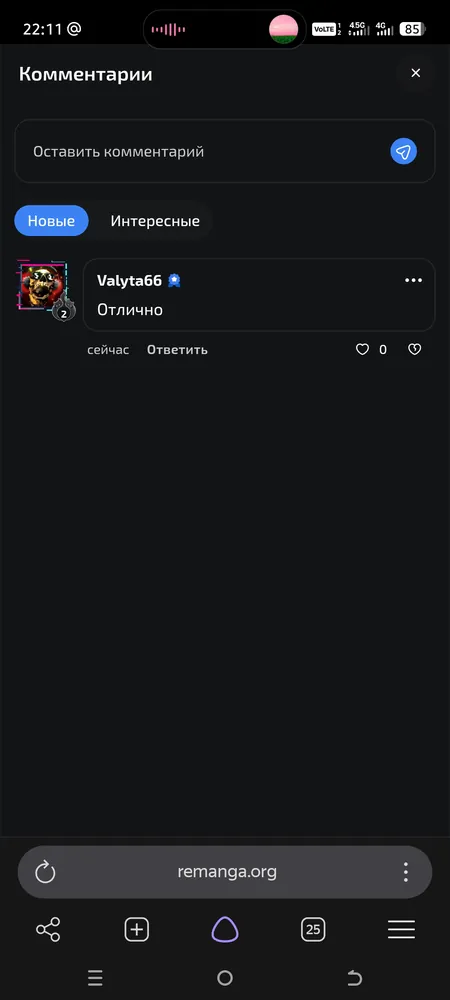This screenshot has height=1000, width=450.
Task: Go to the home screen
Action: [225, 978]
